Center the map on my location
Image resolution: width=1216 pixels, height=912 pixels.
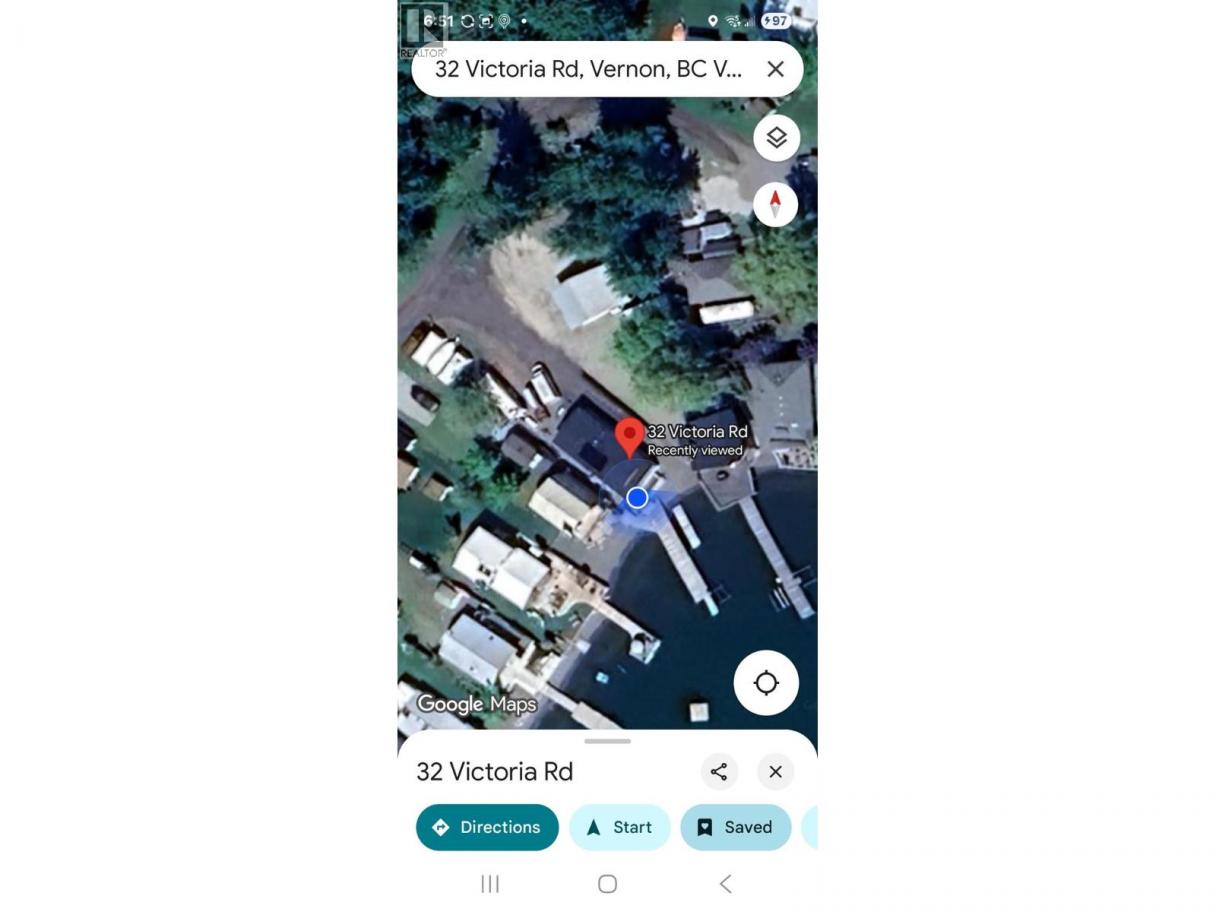coord(766,683)
